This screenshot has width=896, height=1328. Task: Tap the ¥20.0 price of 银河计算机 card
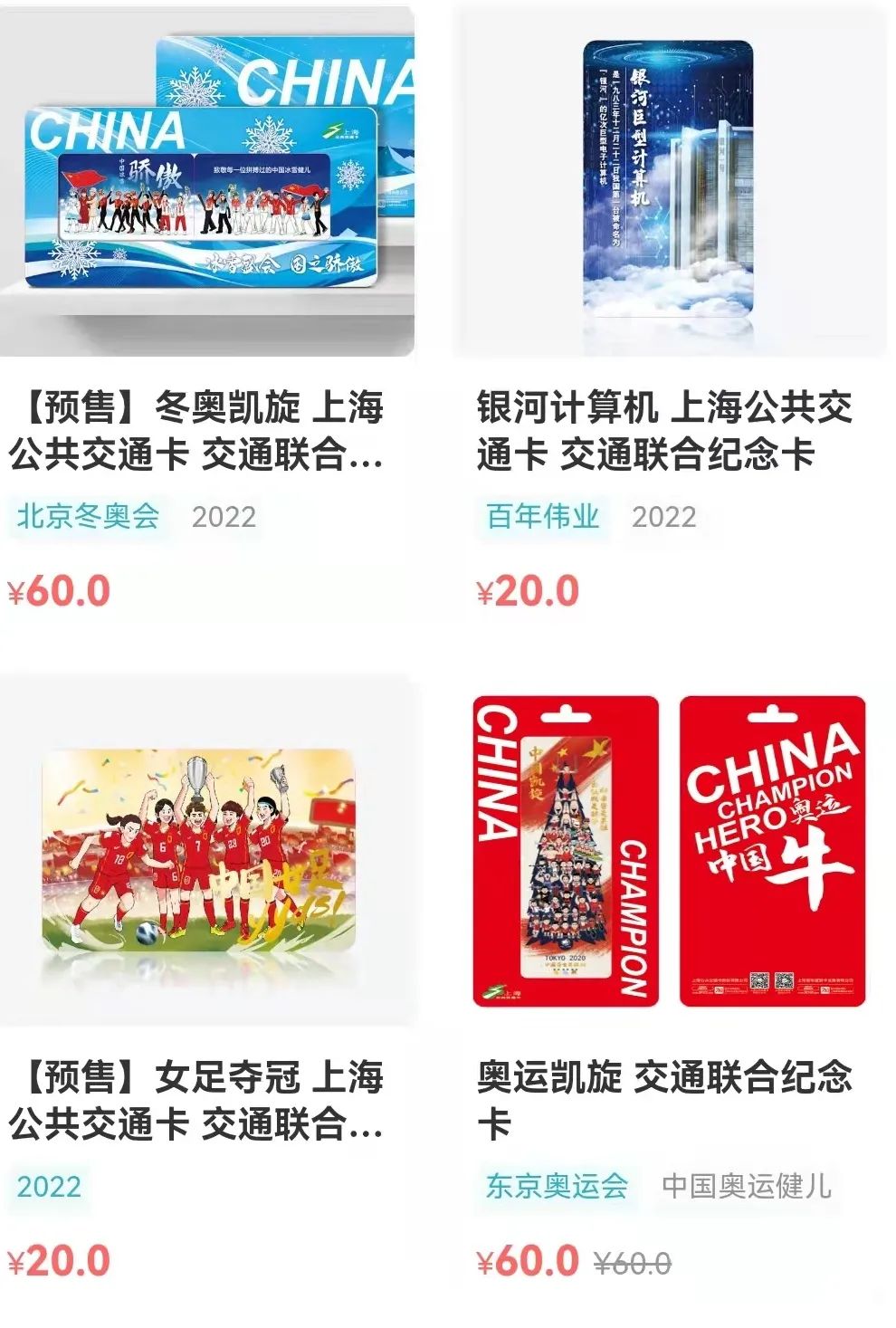tap(527, 591)
